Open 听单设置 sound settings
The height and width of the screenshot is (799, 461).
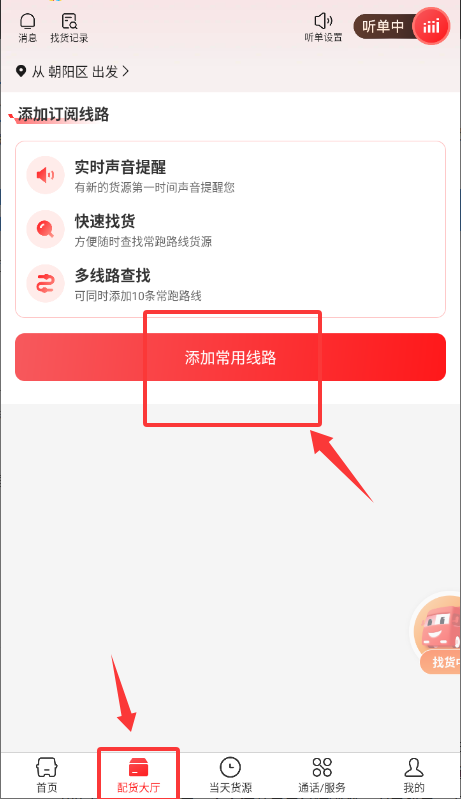pos(323,28)
